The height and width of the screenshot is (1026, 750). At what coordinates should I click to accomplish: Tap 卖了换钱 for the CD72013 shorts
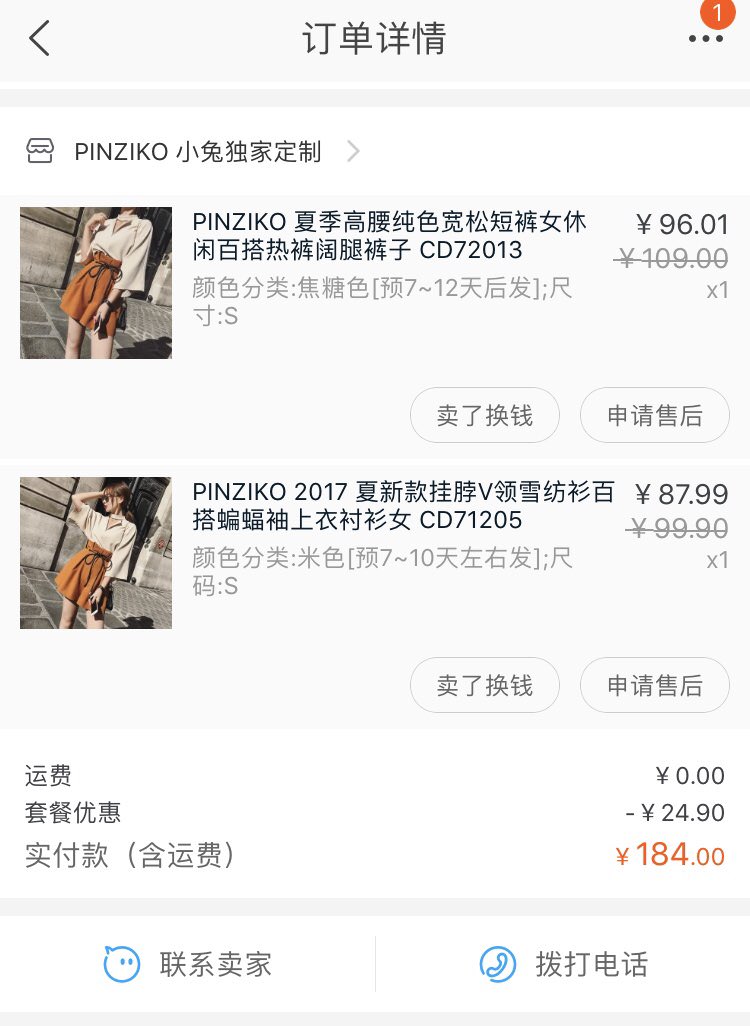tap(485, 415)
